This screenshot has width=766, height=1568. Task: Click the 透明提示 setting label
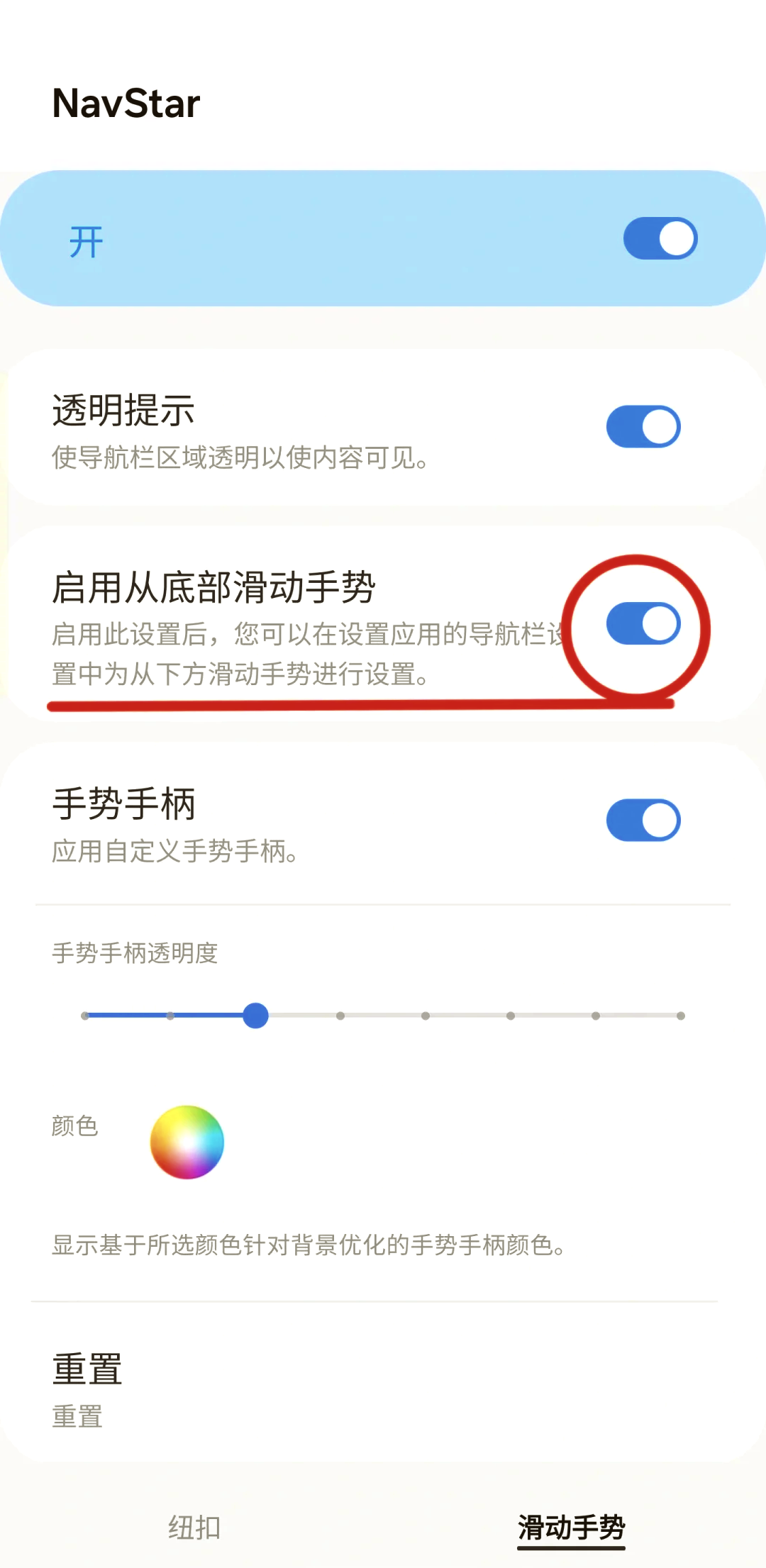tap(124, 410)
